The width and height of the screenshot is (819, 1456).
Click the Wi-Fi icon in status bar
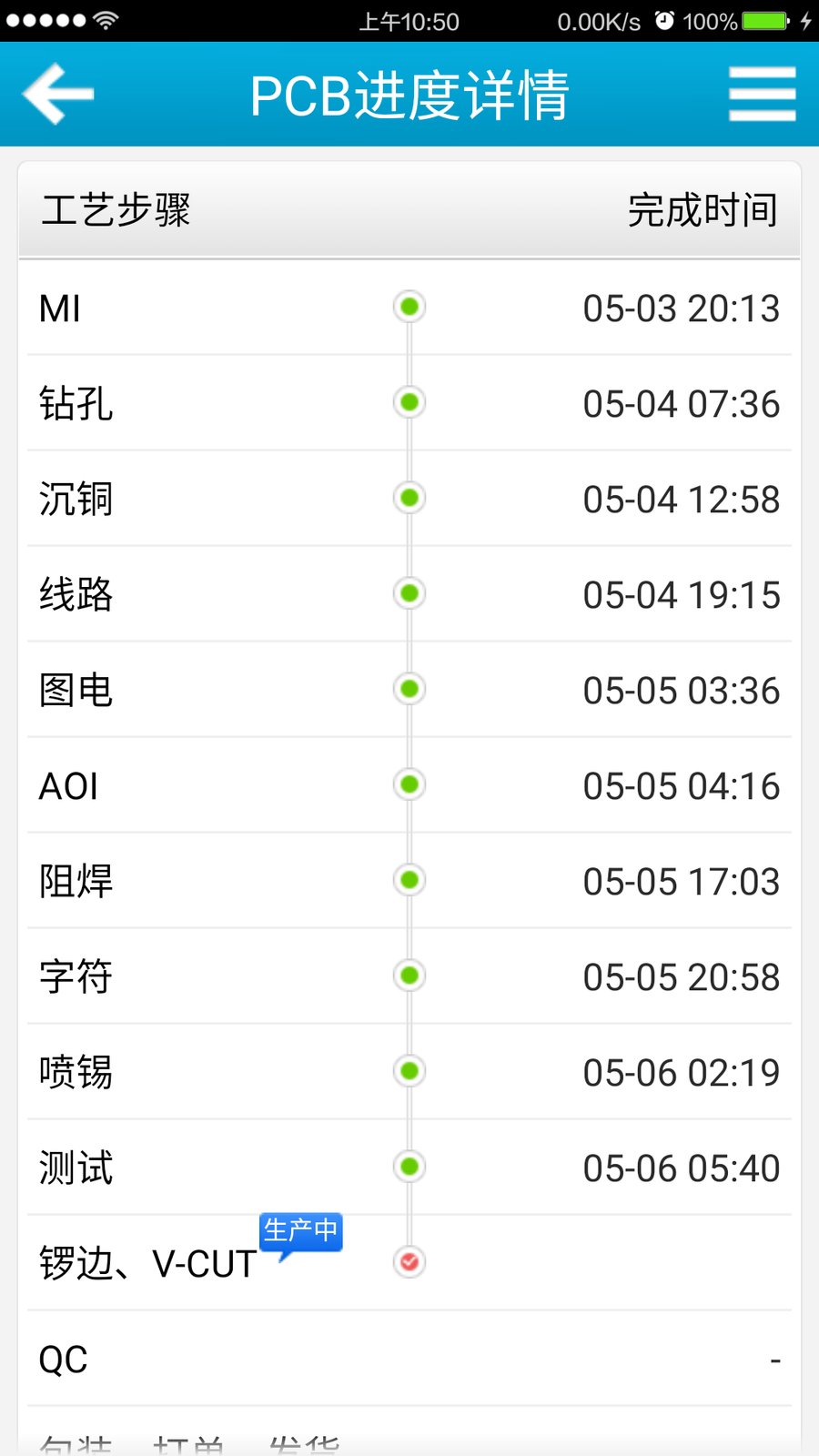pyautogui.click(x=107, y=20)
